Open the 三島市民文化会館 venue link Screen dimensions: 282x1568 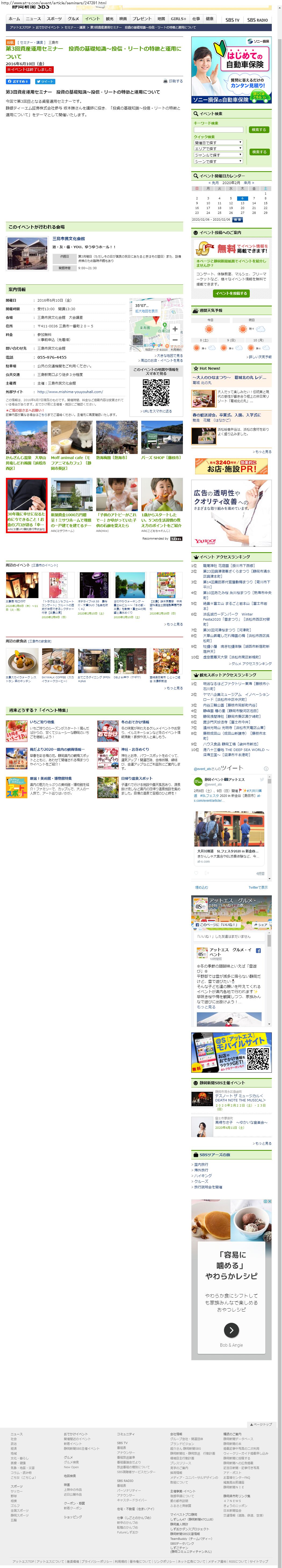(69, 239)
